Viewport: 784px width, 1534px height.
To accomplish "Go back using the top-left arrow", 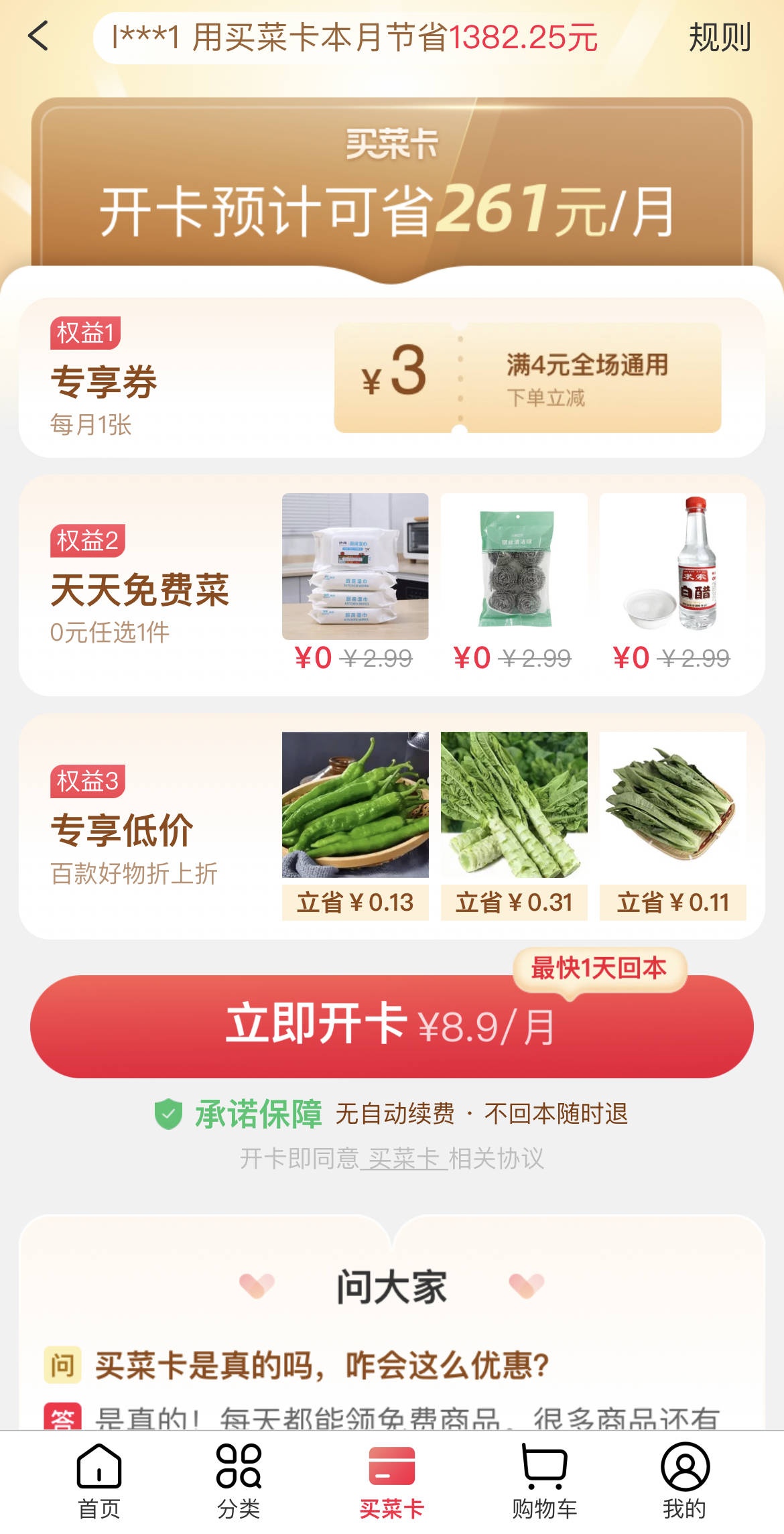I will click(x=38, y=36).
